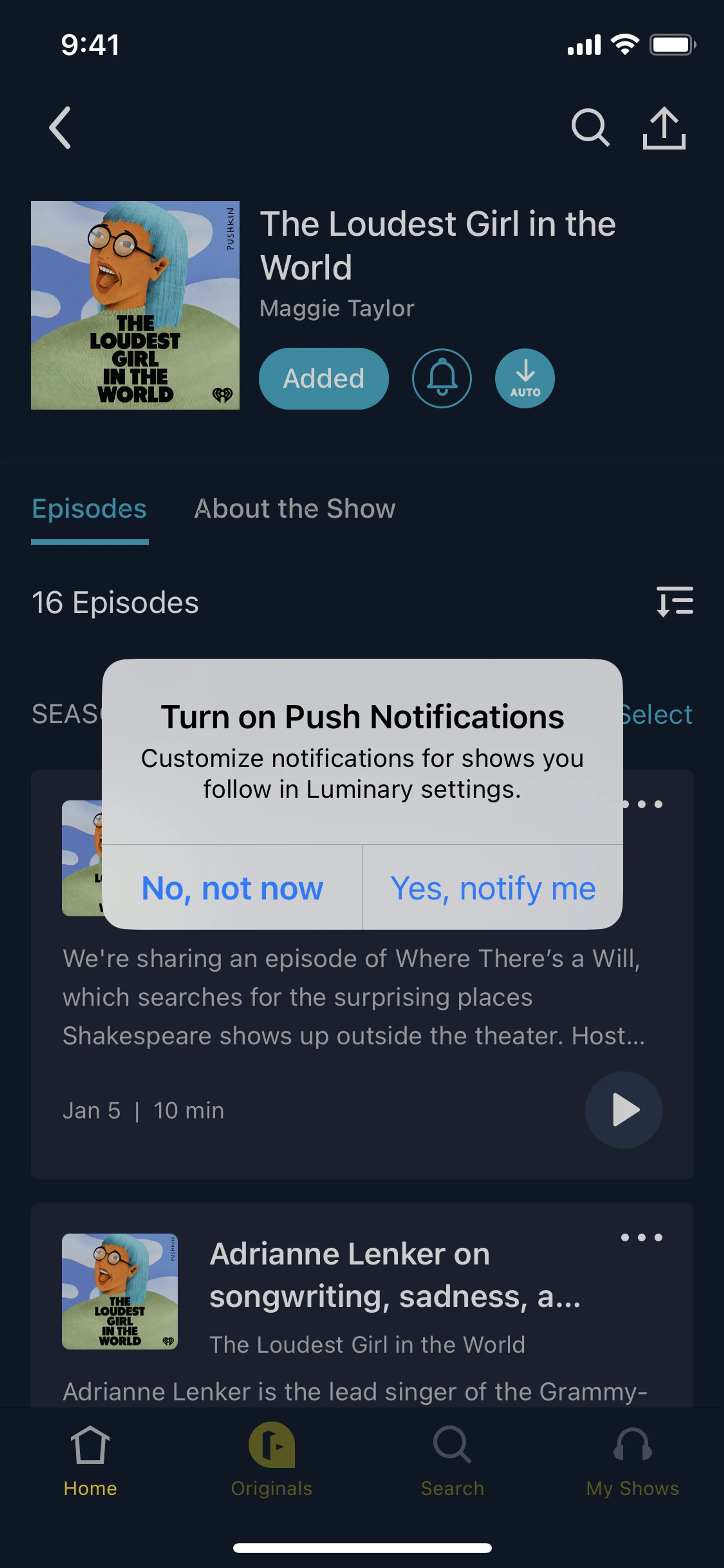Image resolution: width=724 pixels, height=1568 pixels.
Task: Toggle the notification bell for this show
Action: [x=442, y=379]
